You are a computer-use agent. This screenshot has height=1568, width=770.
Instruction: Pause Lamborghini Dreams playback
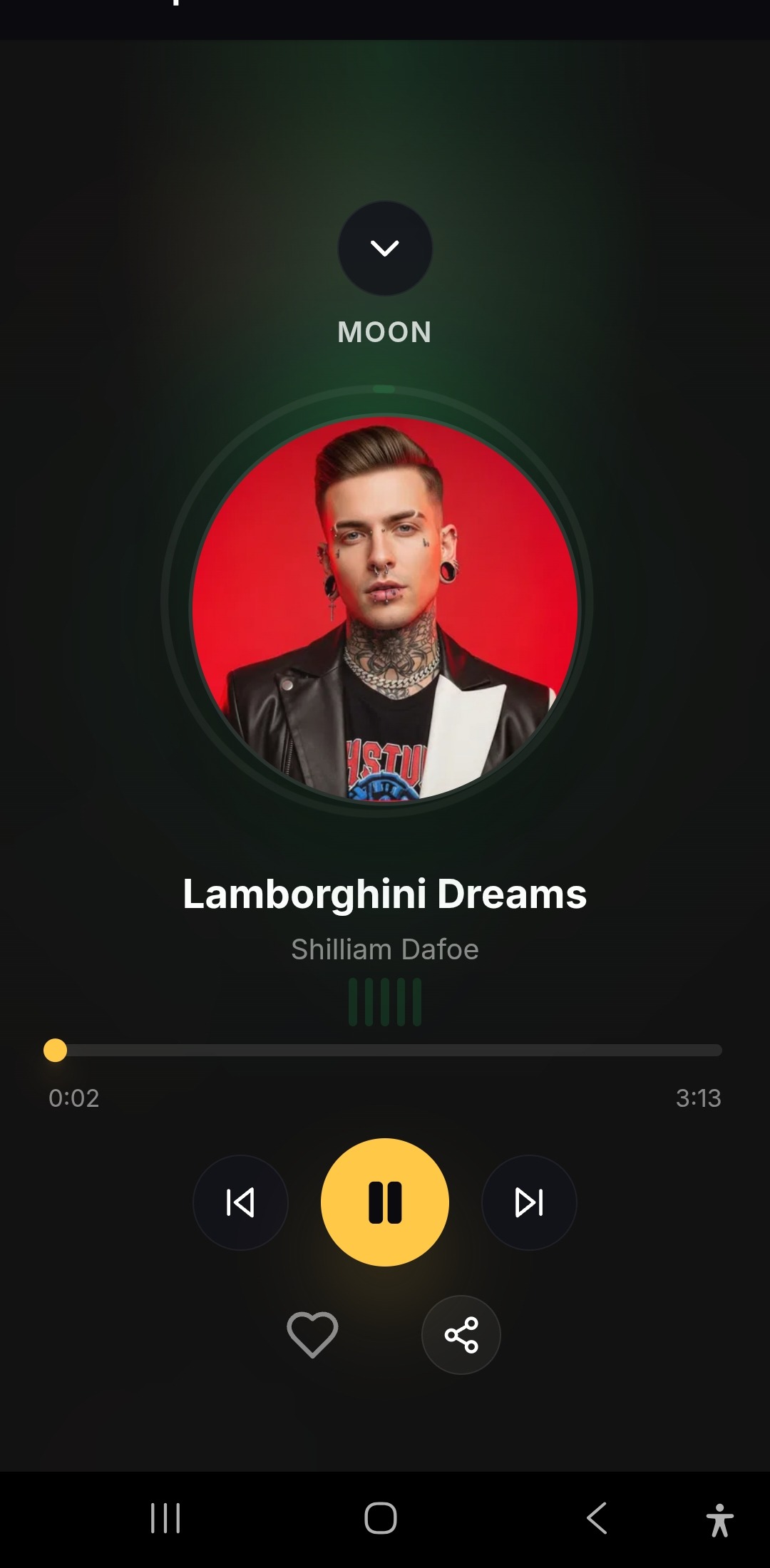coord(385,1202)
